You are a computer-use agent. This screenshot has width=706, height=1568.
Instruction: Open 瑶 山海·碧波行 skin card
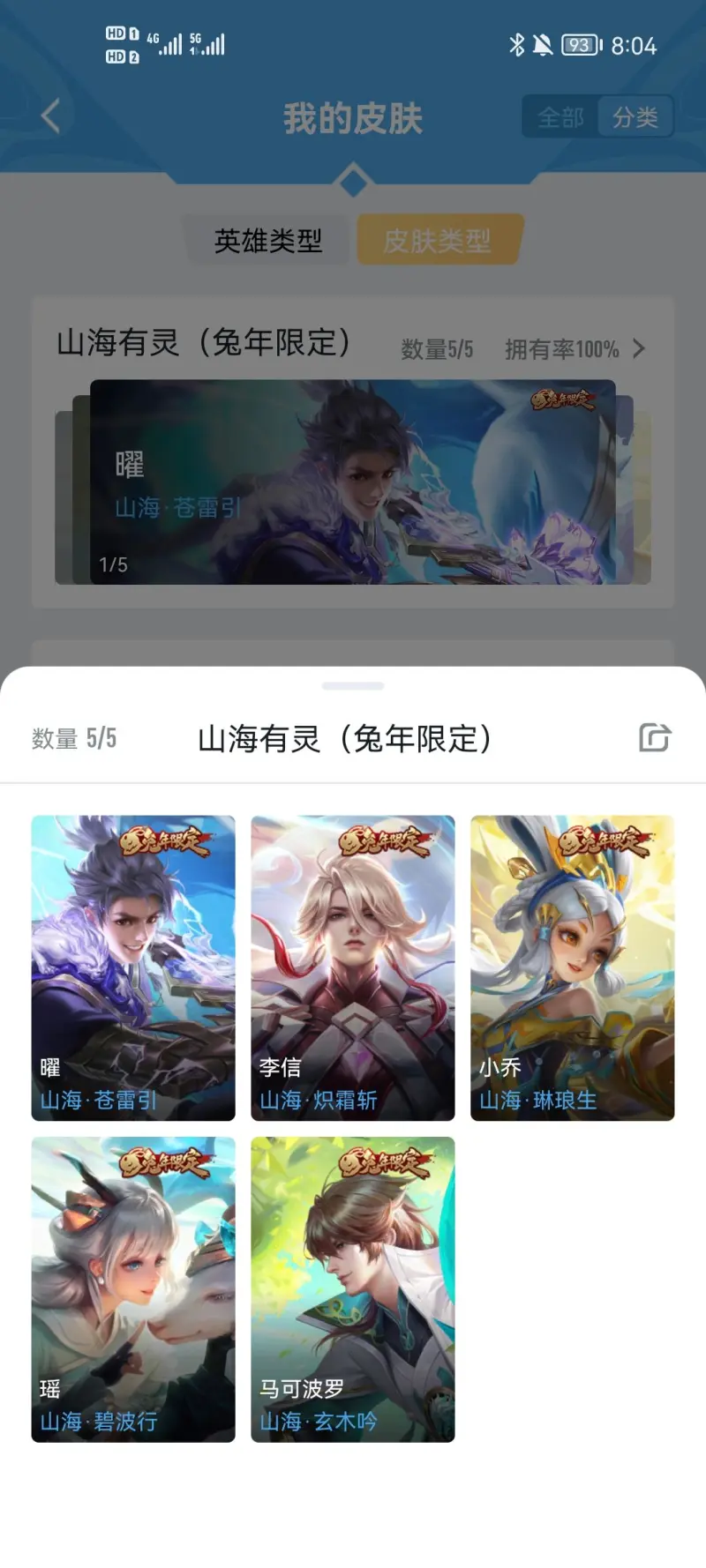pyautogui.click(x=133, y=1288)
